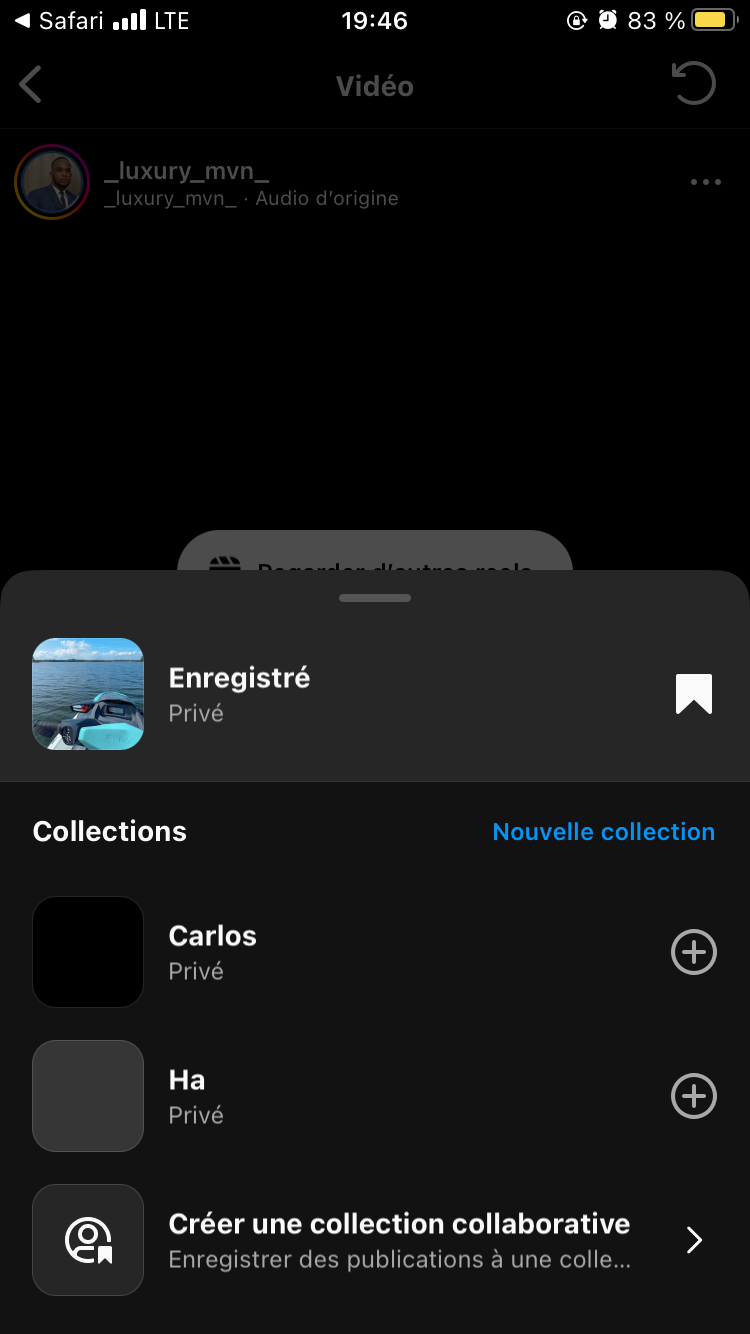Tap Nouvelle collection link

click(603, 832)
